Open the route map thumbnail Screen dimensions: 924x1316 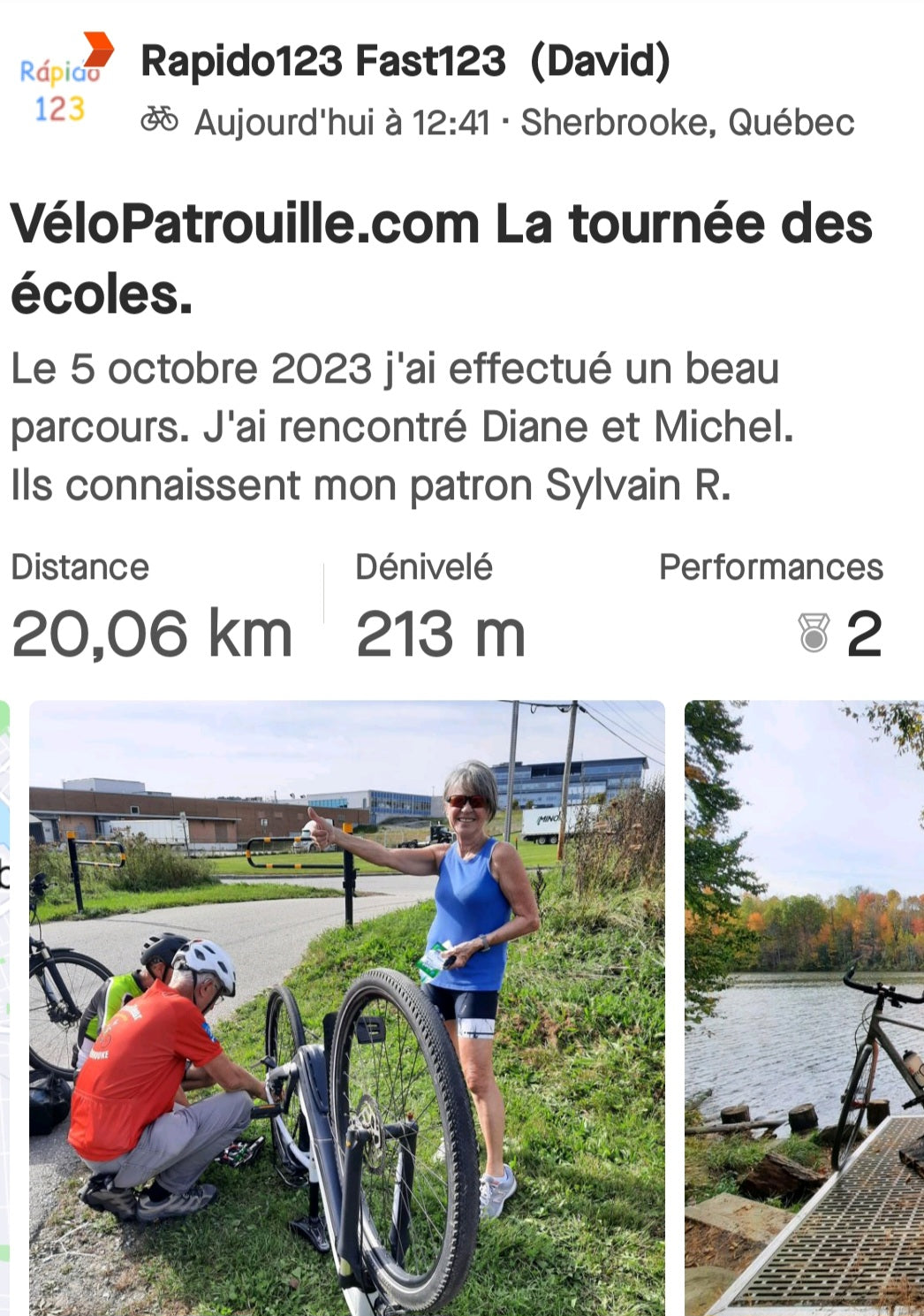tap(4, 1008)
